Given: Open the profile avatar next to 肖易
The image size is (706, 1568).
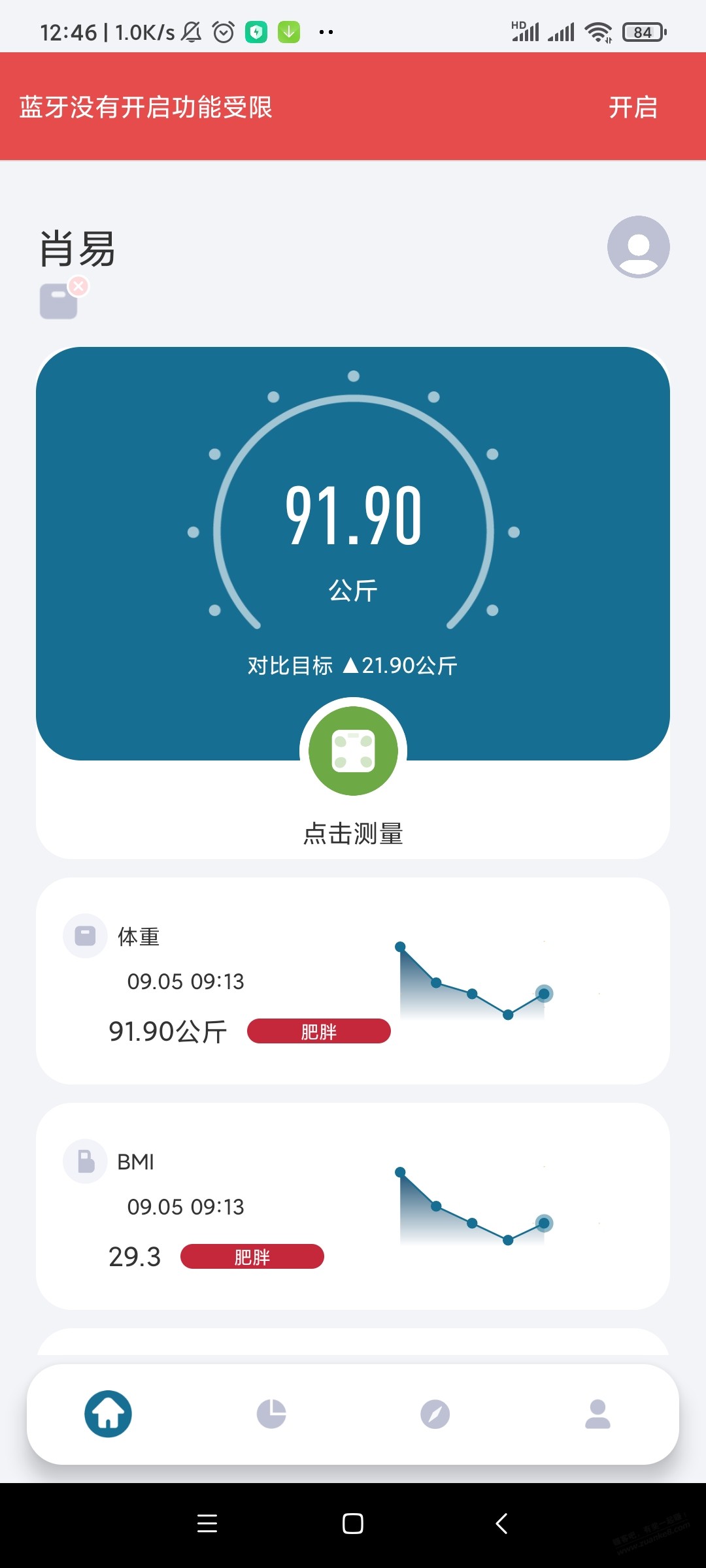Looking at the screenshot, I should click(x=638, y=247).
